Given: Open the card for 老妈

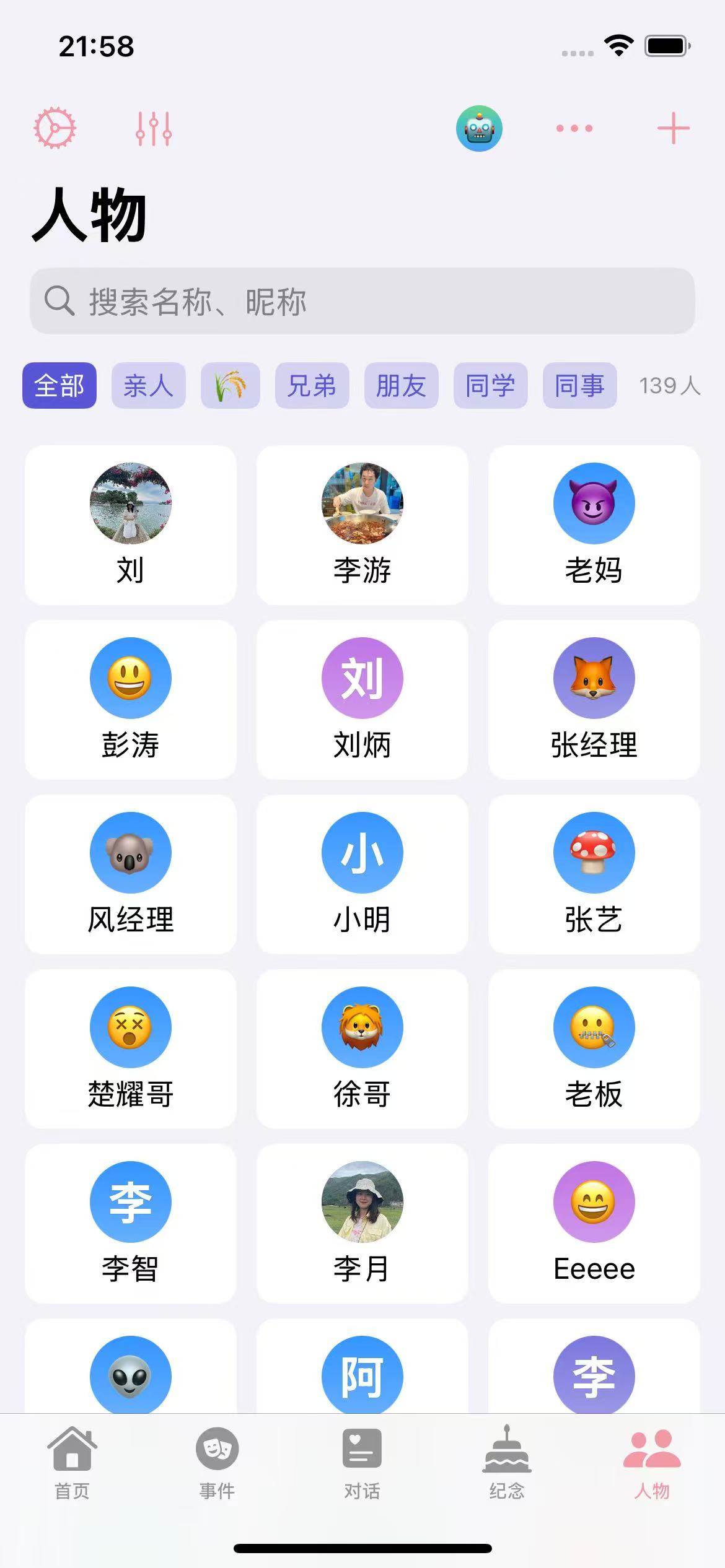Looking at the screenshot, I should pos(594,525).
